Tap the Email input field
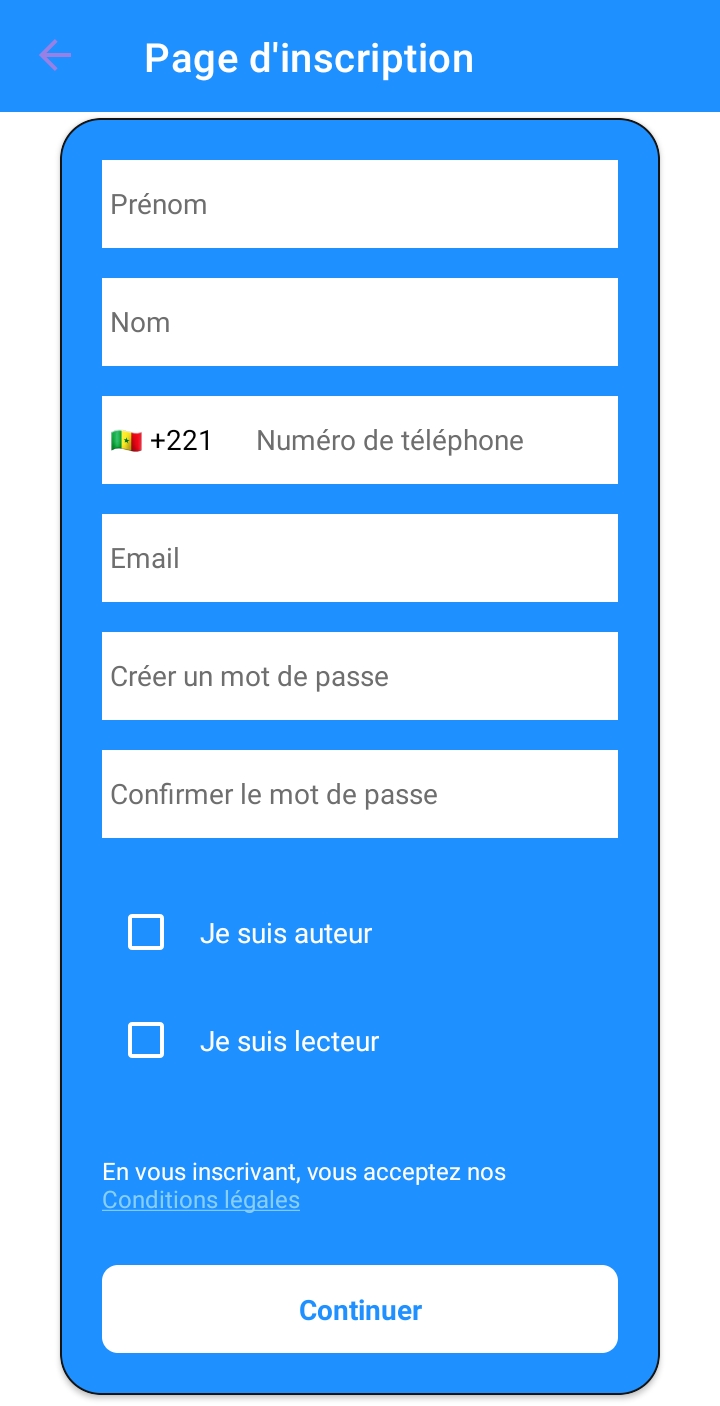720x1406 pixels. 360,558
